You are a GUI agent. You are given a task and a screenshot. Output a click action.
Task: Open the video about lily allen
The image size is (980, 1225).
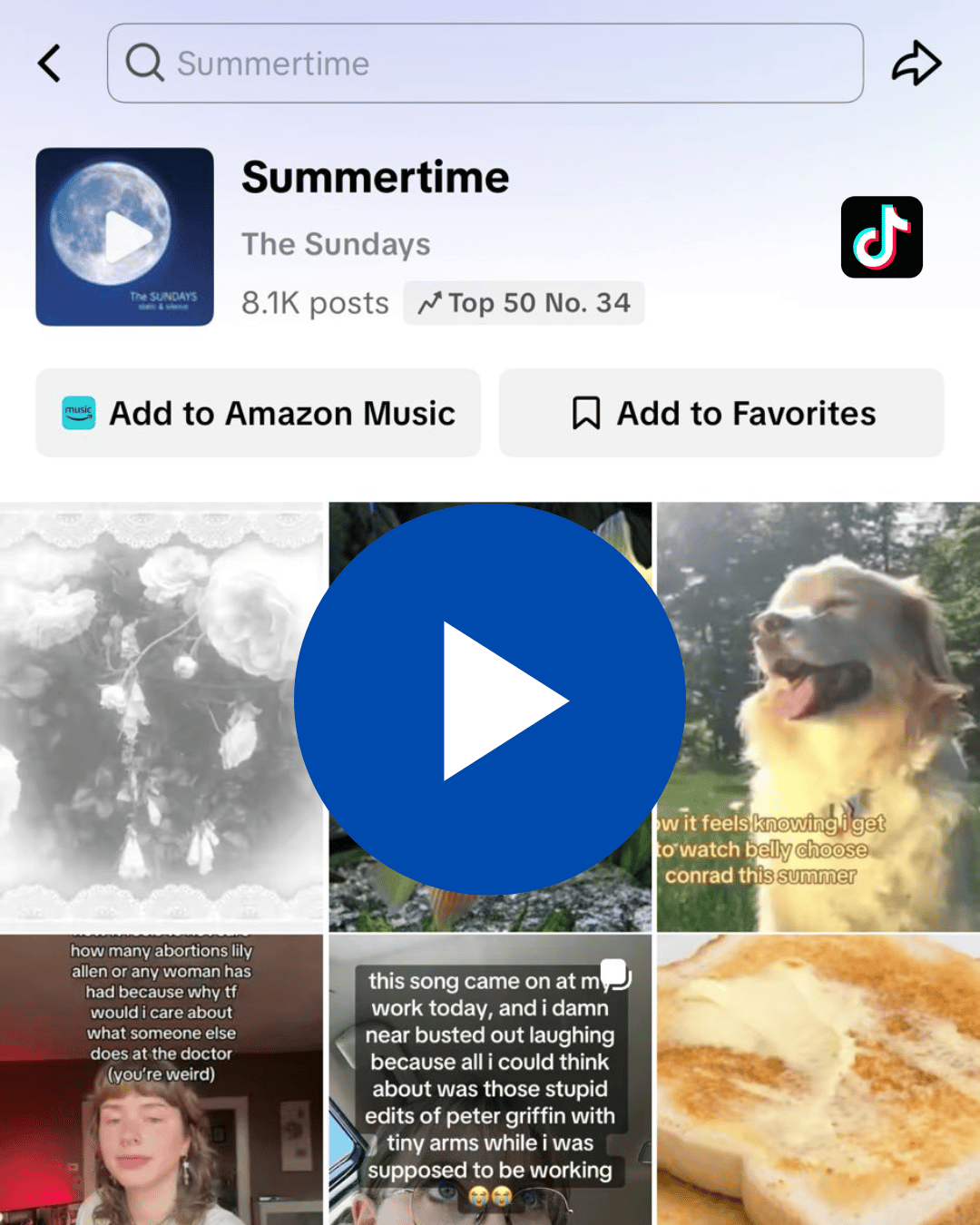click(x=162, y=1080)
